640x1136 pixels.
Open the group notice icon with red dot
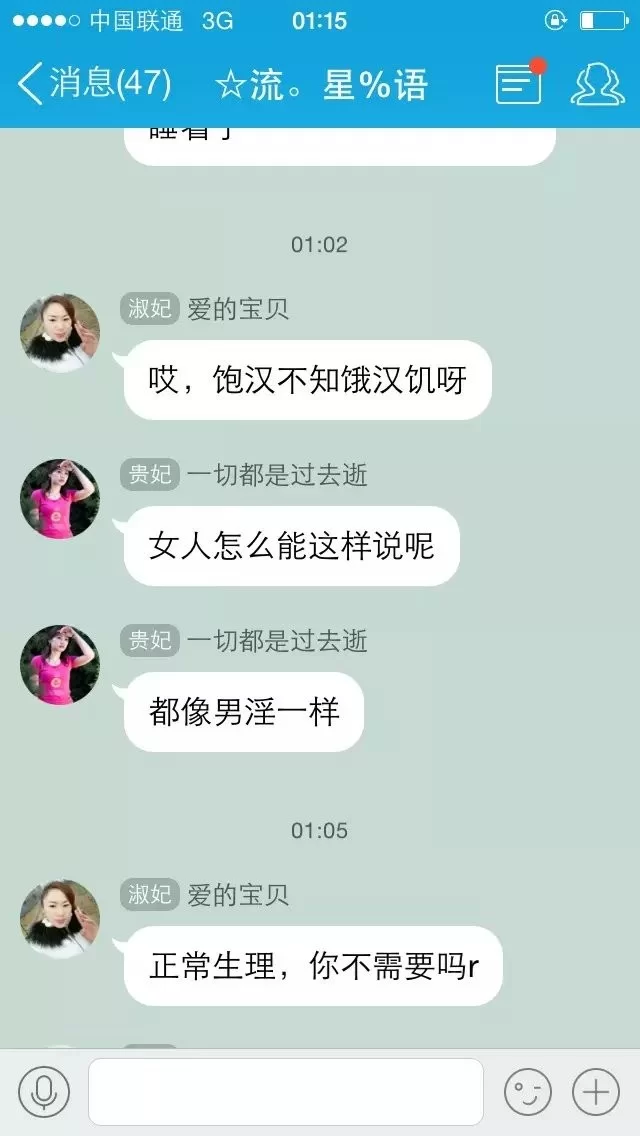(x=519, y=85)
